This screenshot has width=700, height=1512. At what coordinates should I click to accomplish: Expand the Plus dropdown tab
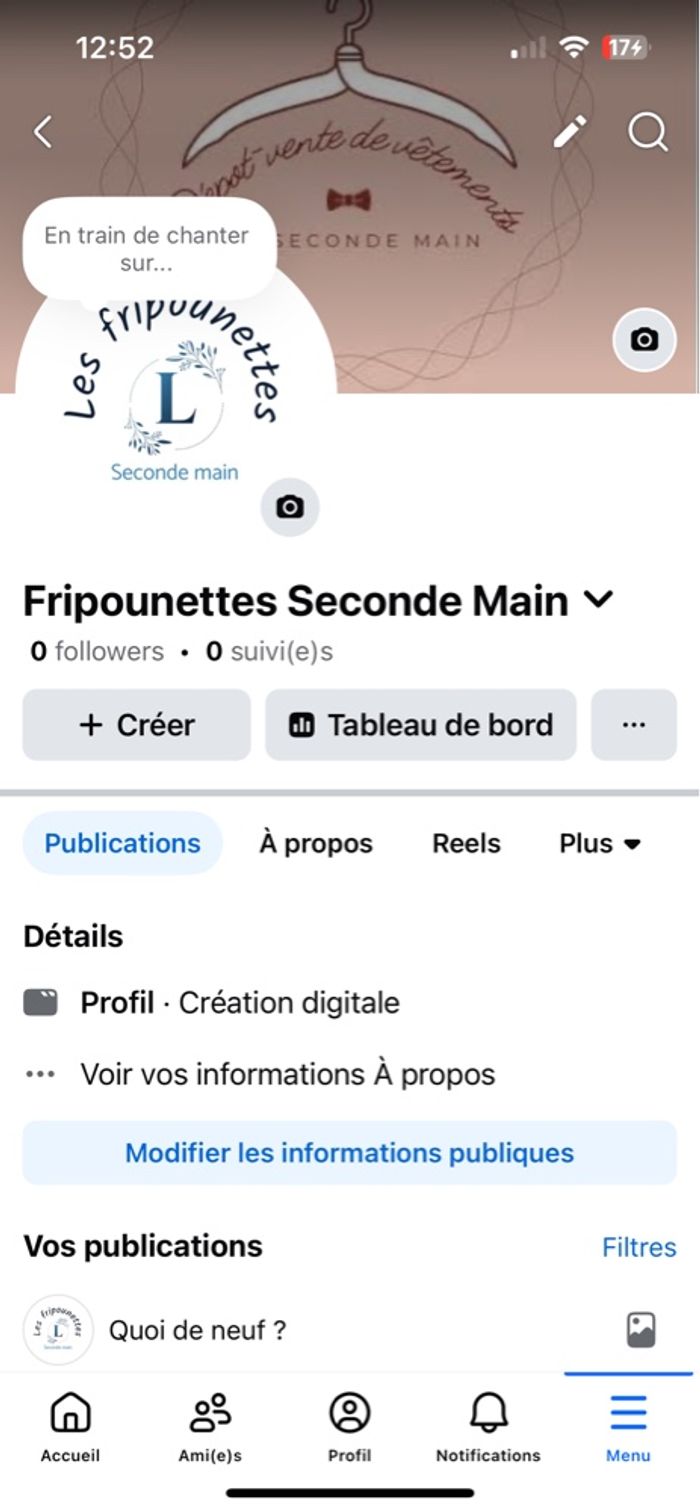coord(600,843)
